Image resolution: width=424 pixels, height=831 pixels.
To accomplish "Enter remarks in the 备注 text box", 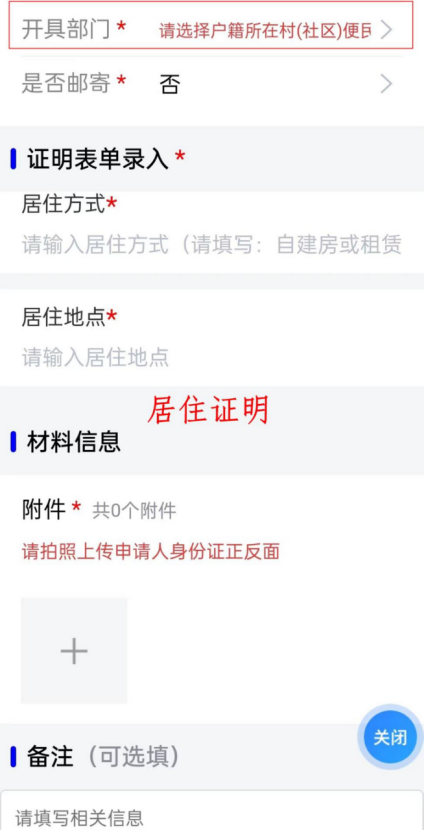I will tap(212, 811).
